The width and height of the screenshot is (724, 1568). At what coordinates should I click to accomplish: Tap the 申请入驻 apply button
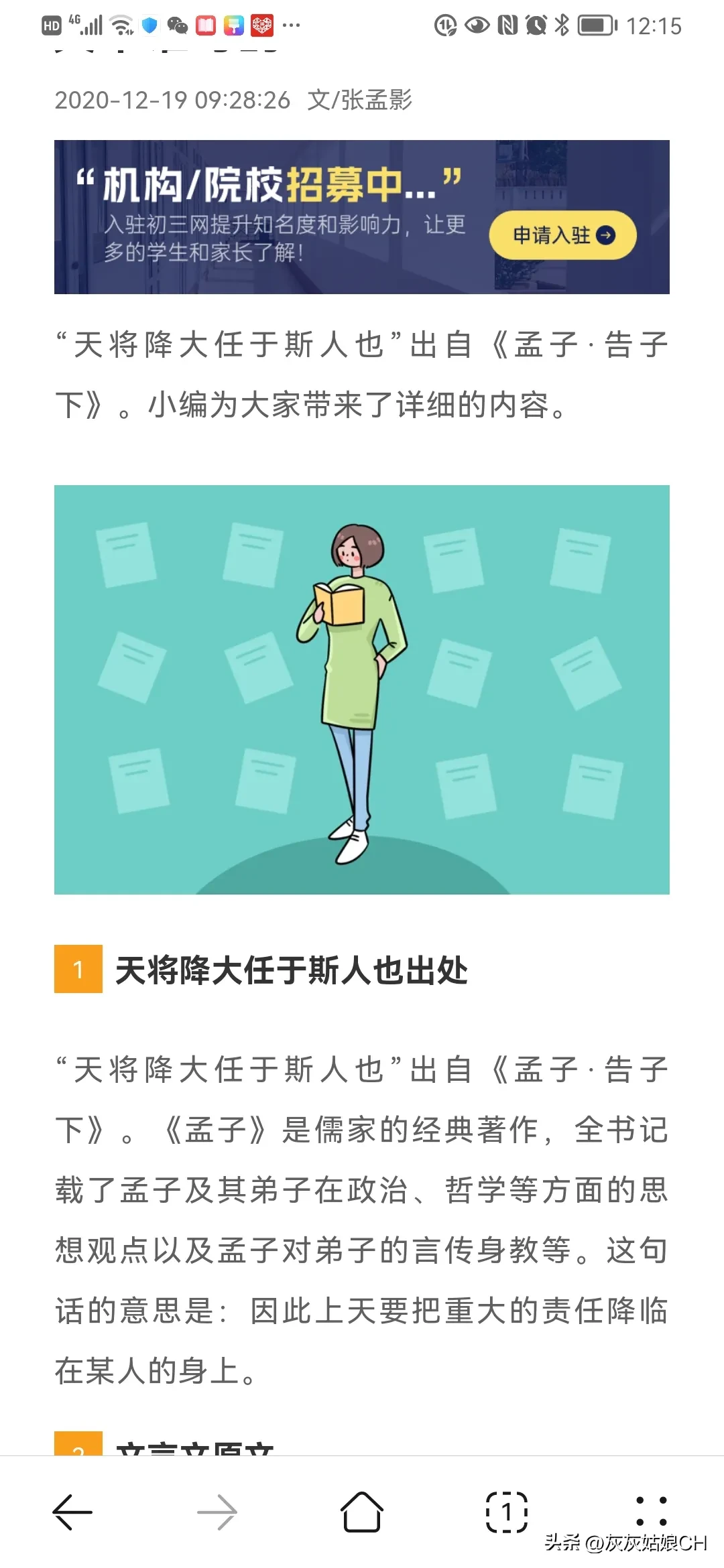click(562, 235)
